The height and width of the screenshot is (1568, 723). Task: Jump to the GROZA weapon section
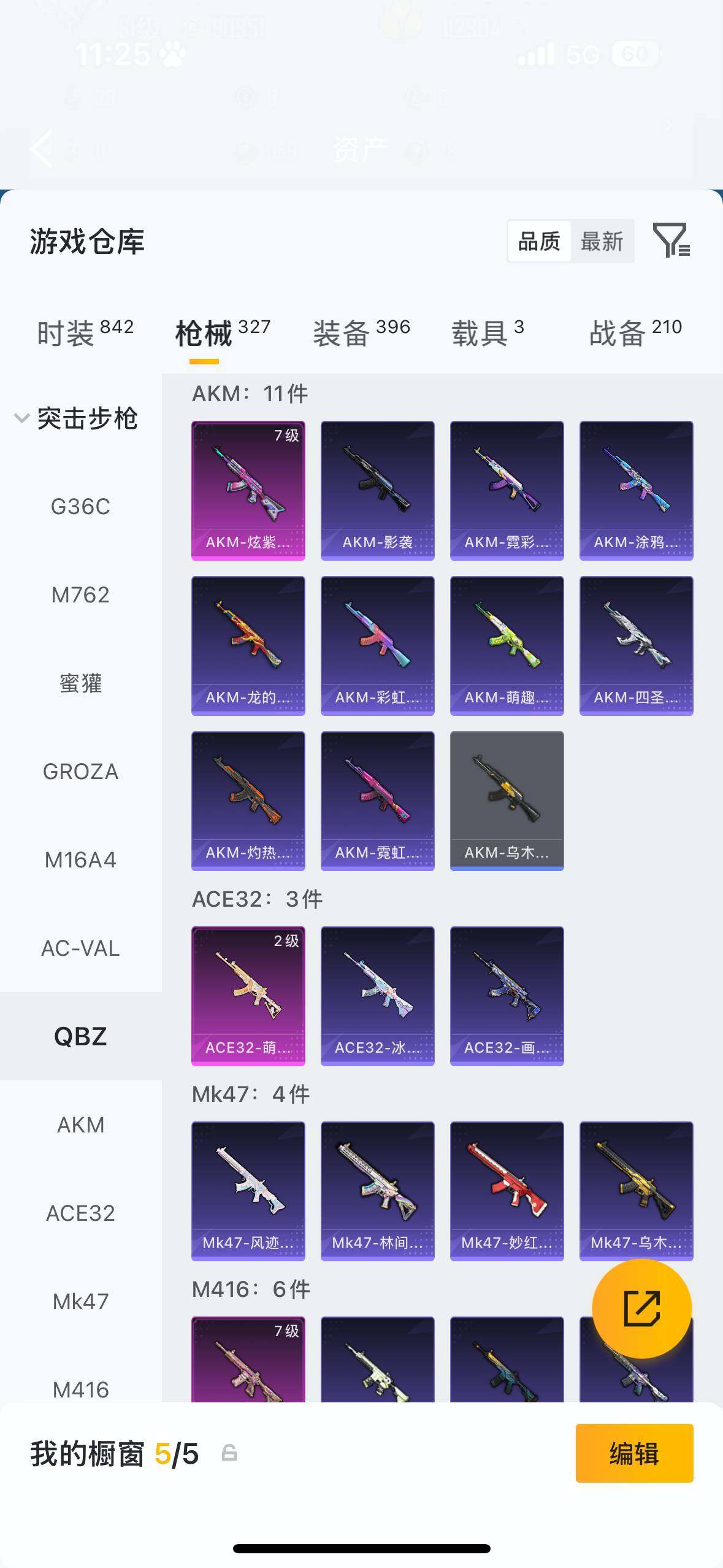point(80,772)
